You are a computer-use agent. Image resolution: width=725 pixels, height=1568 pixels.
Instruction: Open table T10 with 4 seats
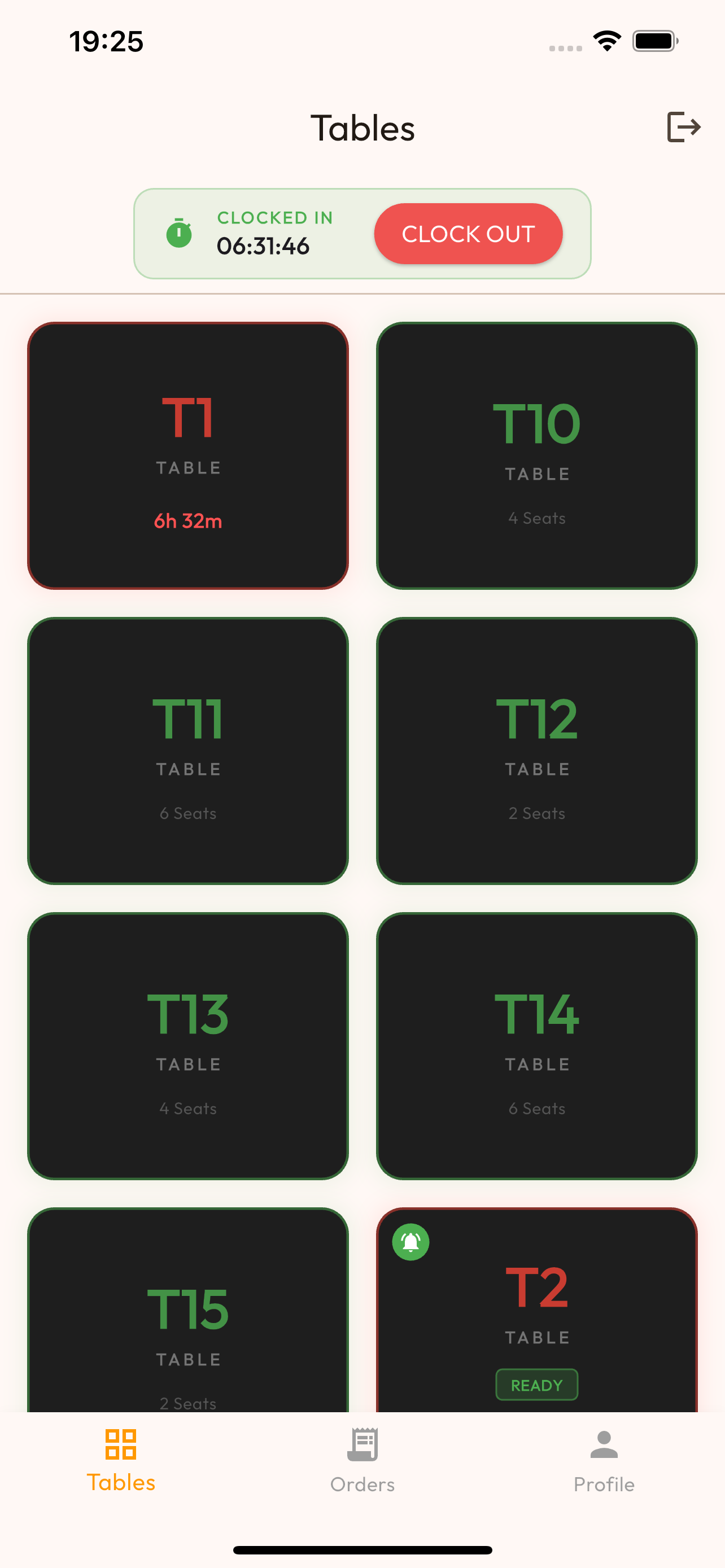pyautogui.click(x=536, y=455)
